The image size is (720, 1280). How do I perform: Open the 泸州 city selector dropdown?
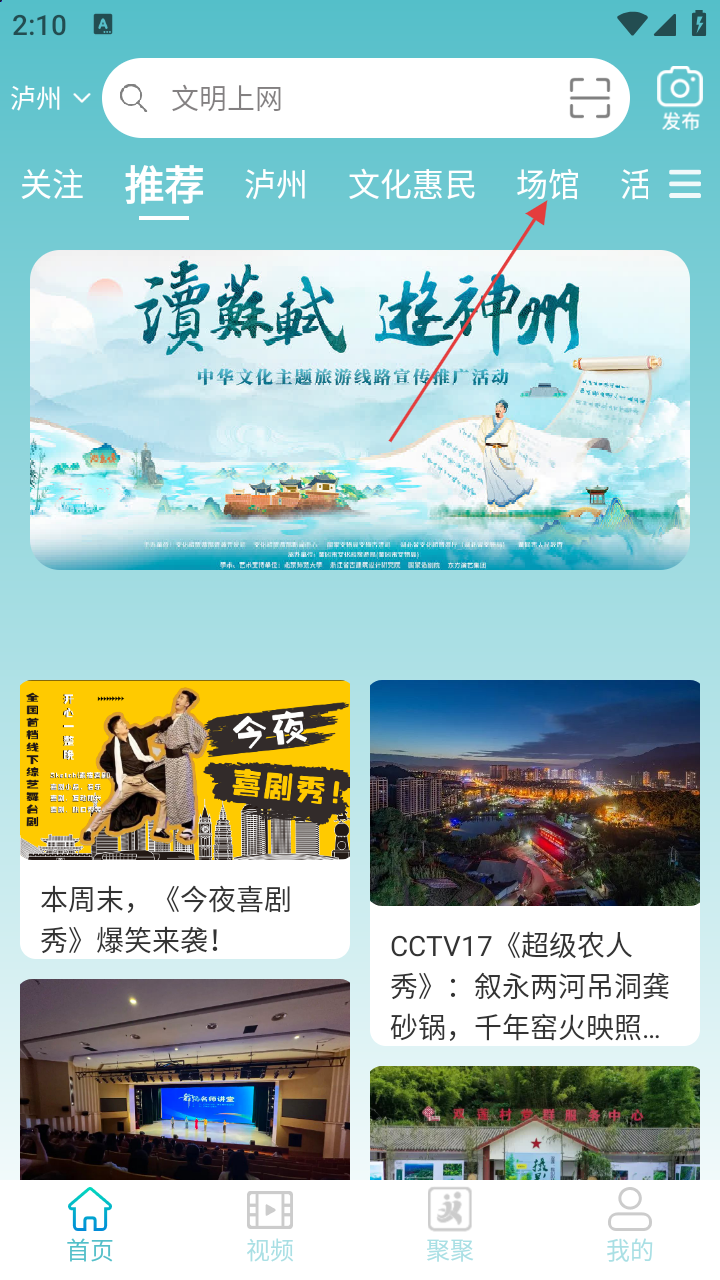(50, 98)
